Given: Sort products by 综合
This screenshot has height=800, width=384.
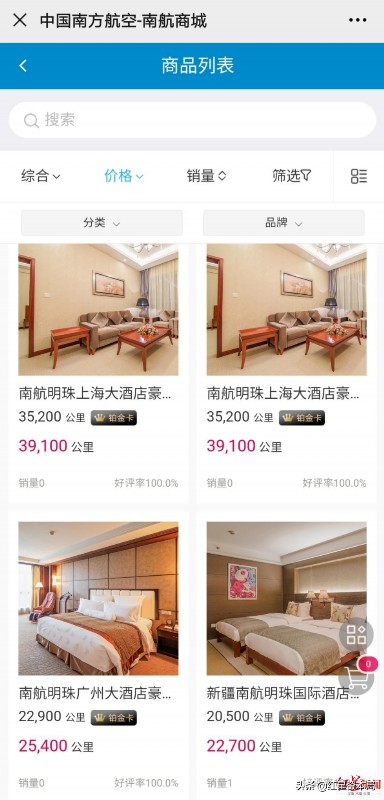Looking at the screenshot, I should pos(41,176).
